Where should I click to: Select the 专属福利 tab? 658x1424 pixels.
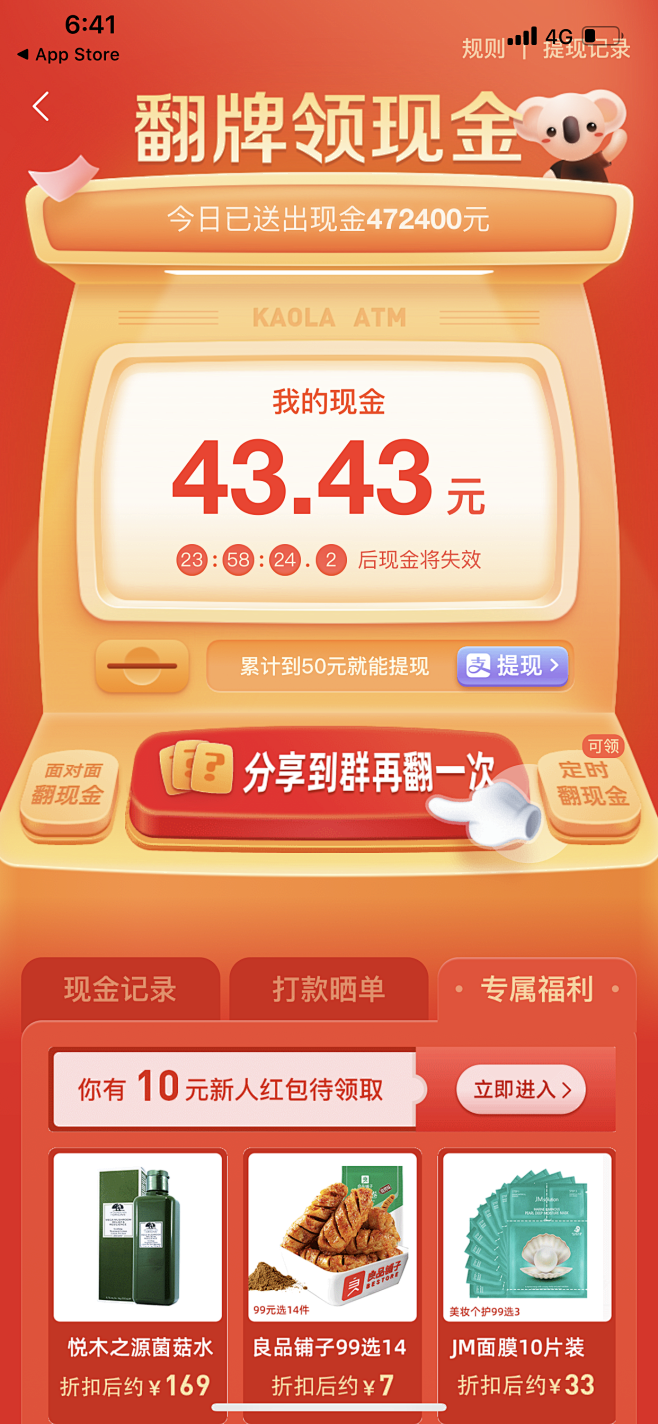[537, 990]
